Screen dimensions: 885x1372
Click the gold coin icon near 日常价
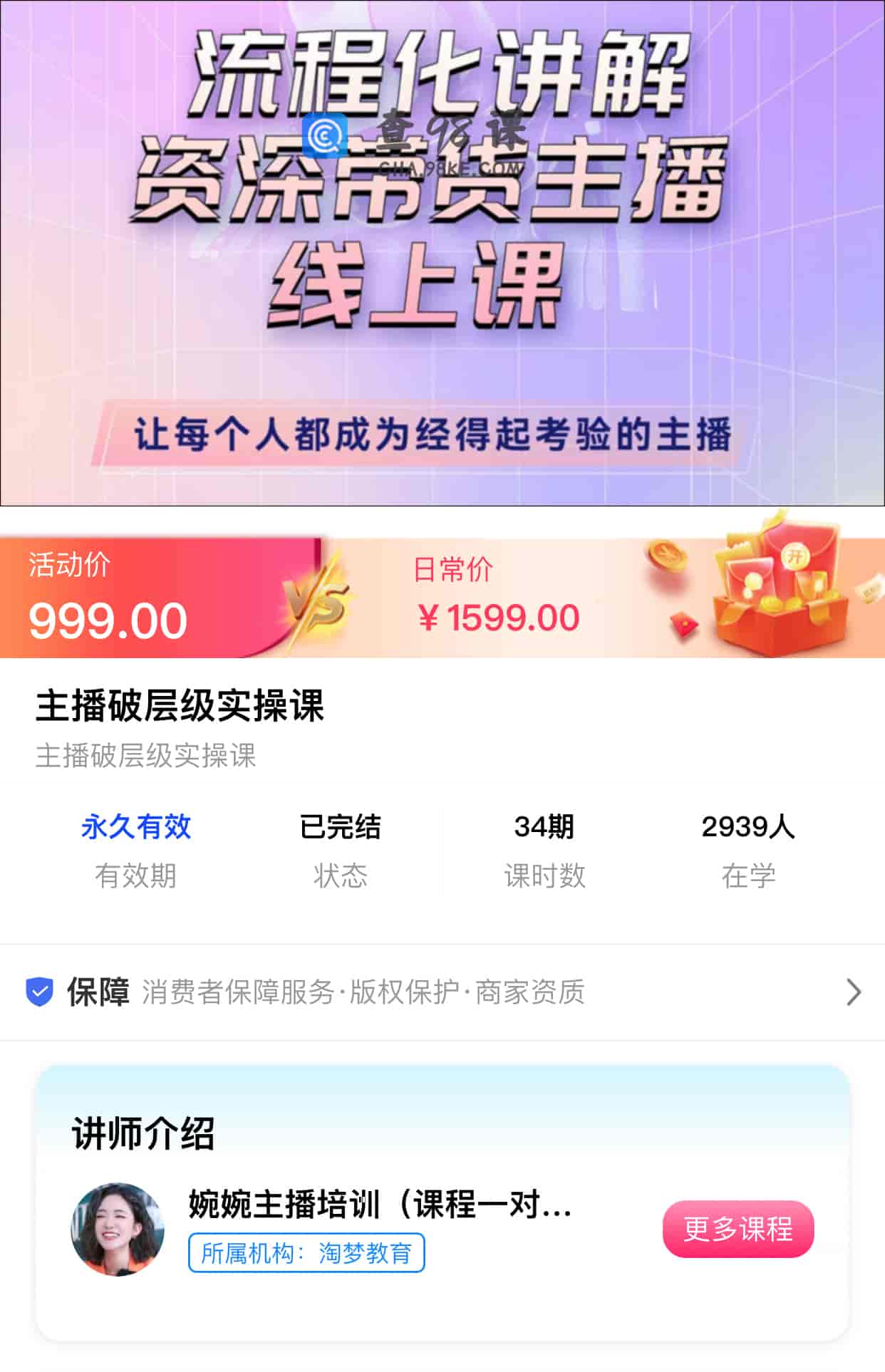point(666,556)
